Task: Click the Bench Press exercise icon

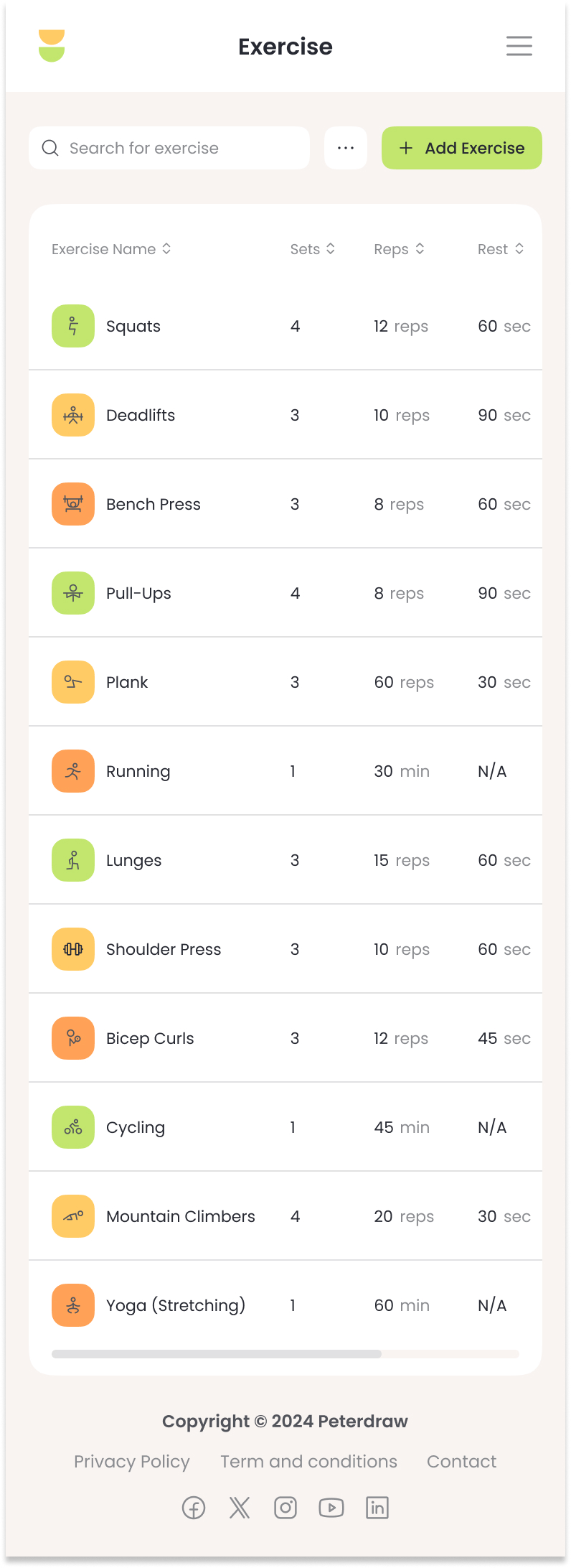Action: coord(72,504)
